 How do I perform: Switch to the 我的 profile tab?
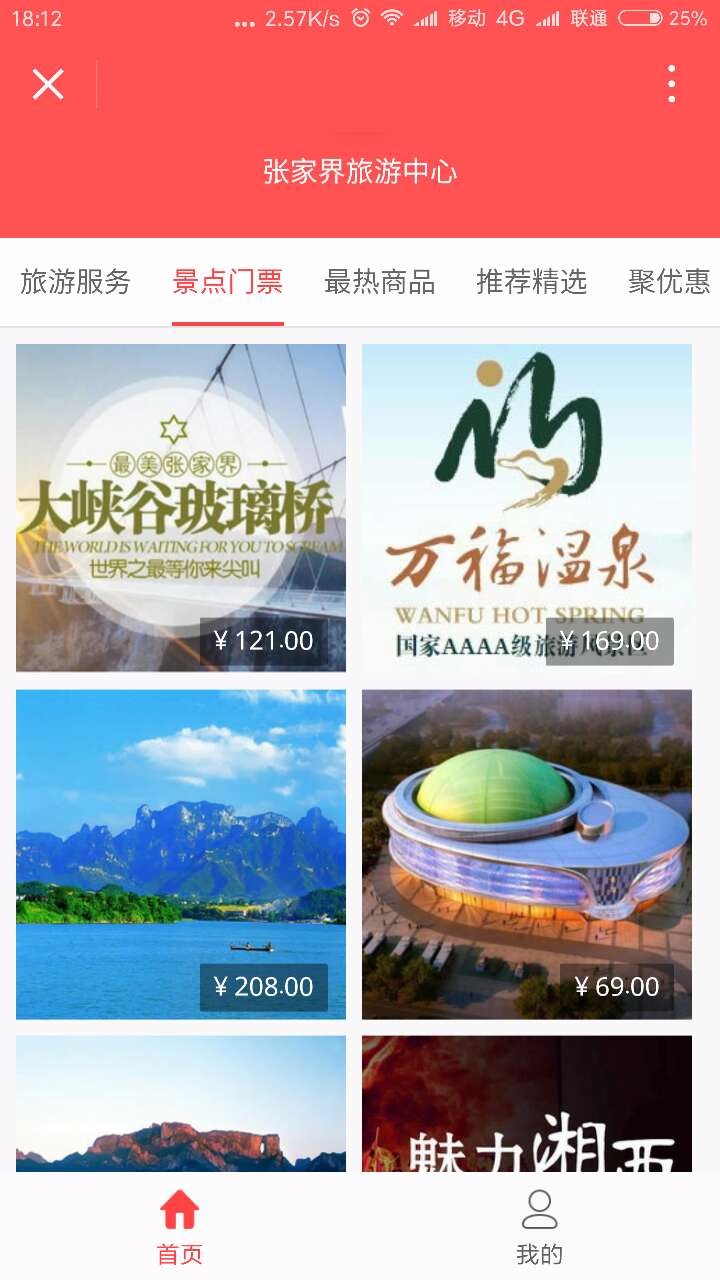point(540,1227)
